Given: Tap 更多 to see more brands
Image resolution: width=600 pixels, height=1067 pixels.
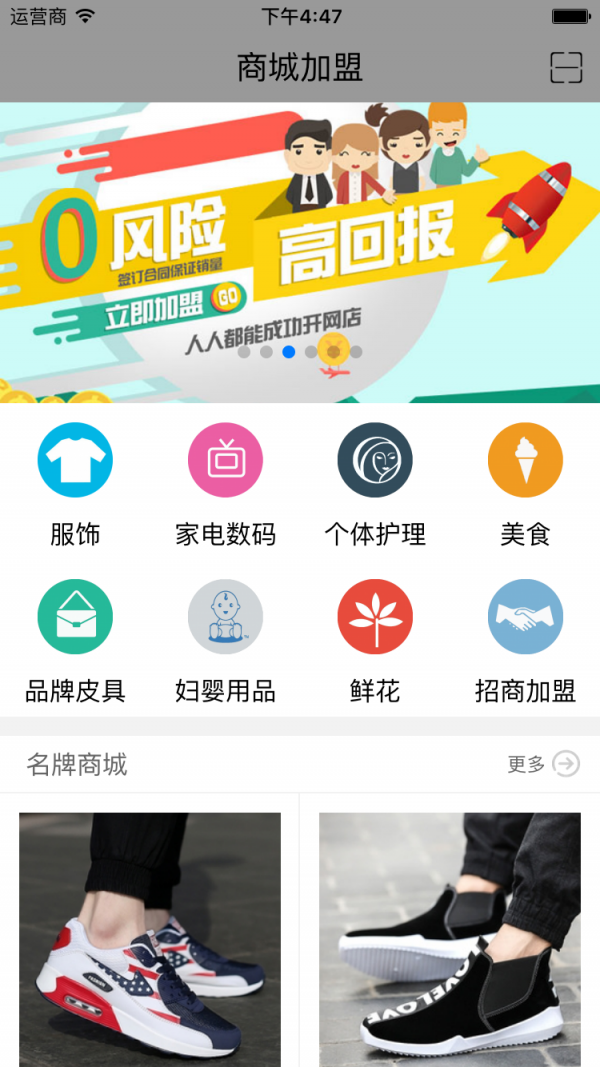Looking at the screenshot, I should 543,765.
